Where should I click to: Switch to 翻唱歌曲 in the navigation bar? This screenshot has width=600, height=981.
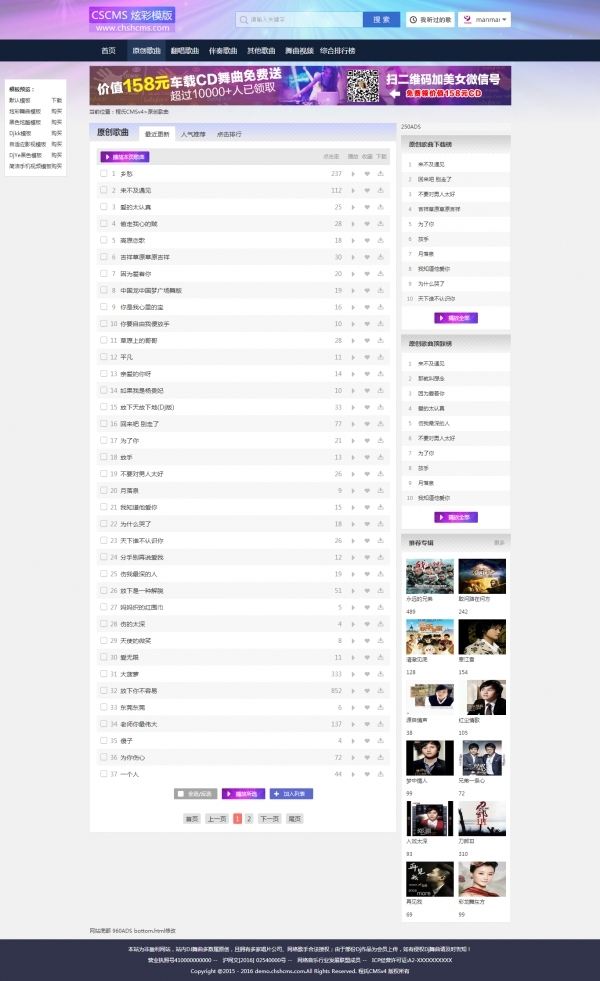pos(186,50)
